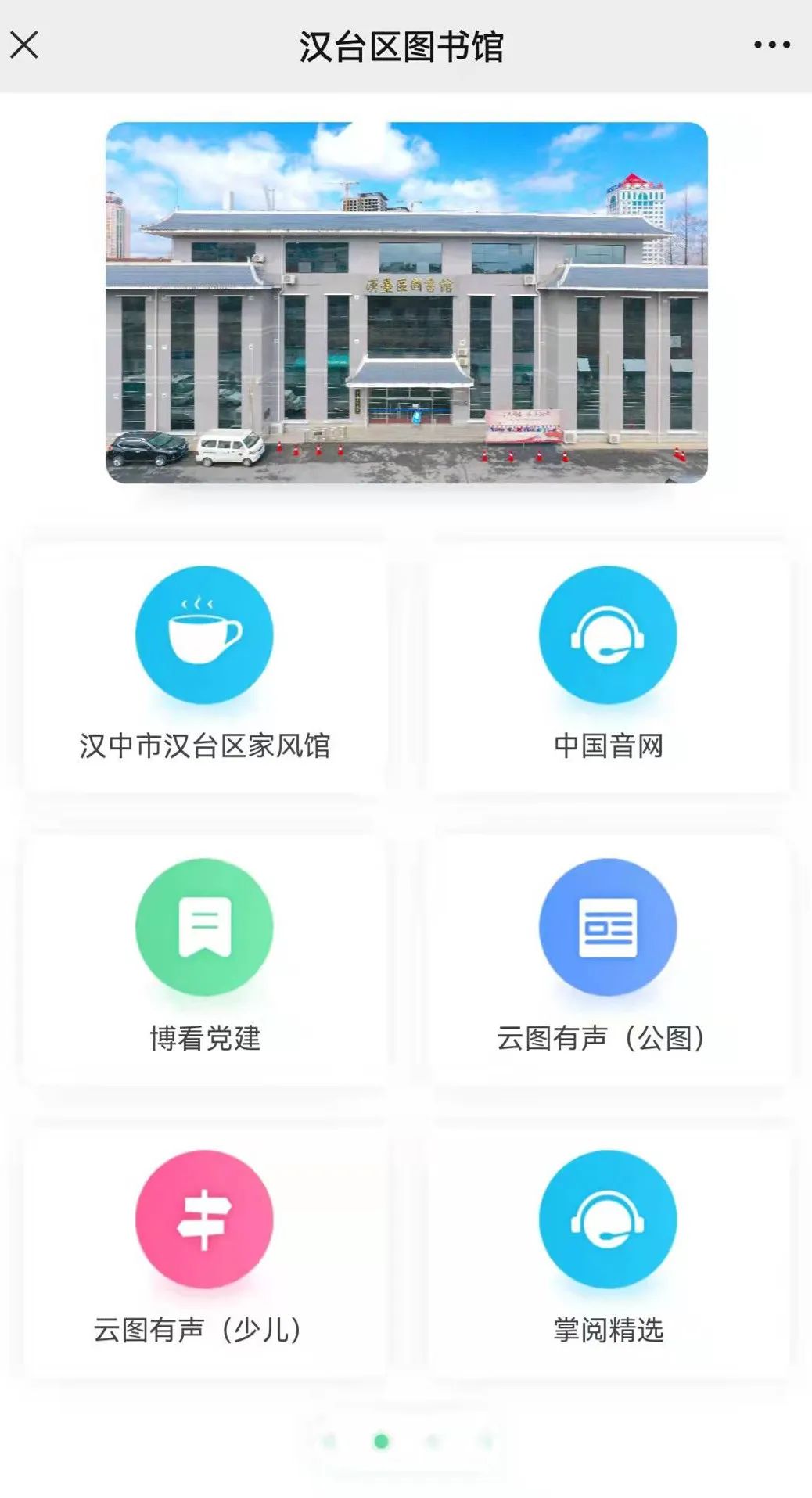Launch 云图有声（少儿）
This screenshot has height=1498, width=812.
pyautogui.click(x=205, y=1252)
